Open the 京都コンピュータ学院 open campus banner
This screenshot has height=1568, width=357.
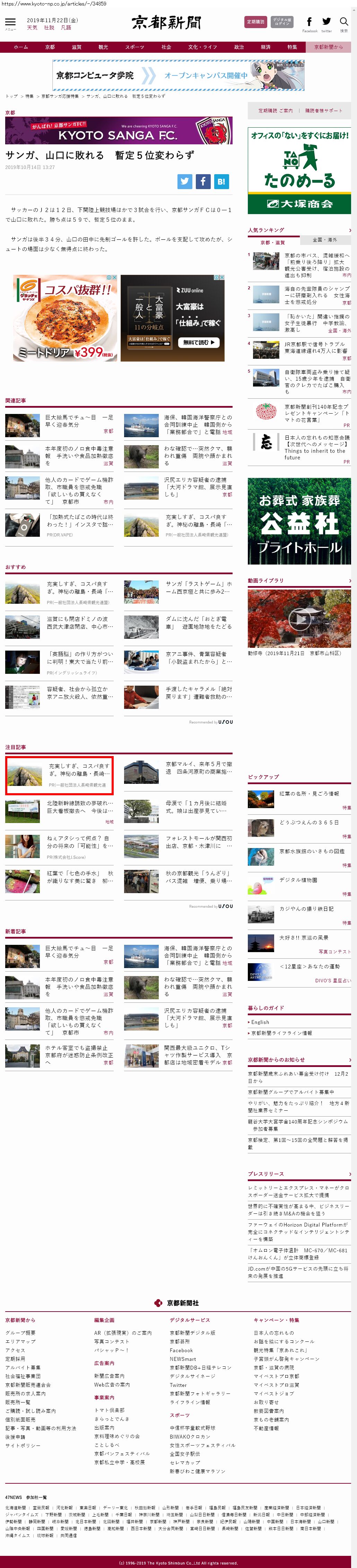tap(178, 76)
